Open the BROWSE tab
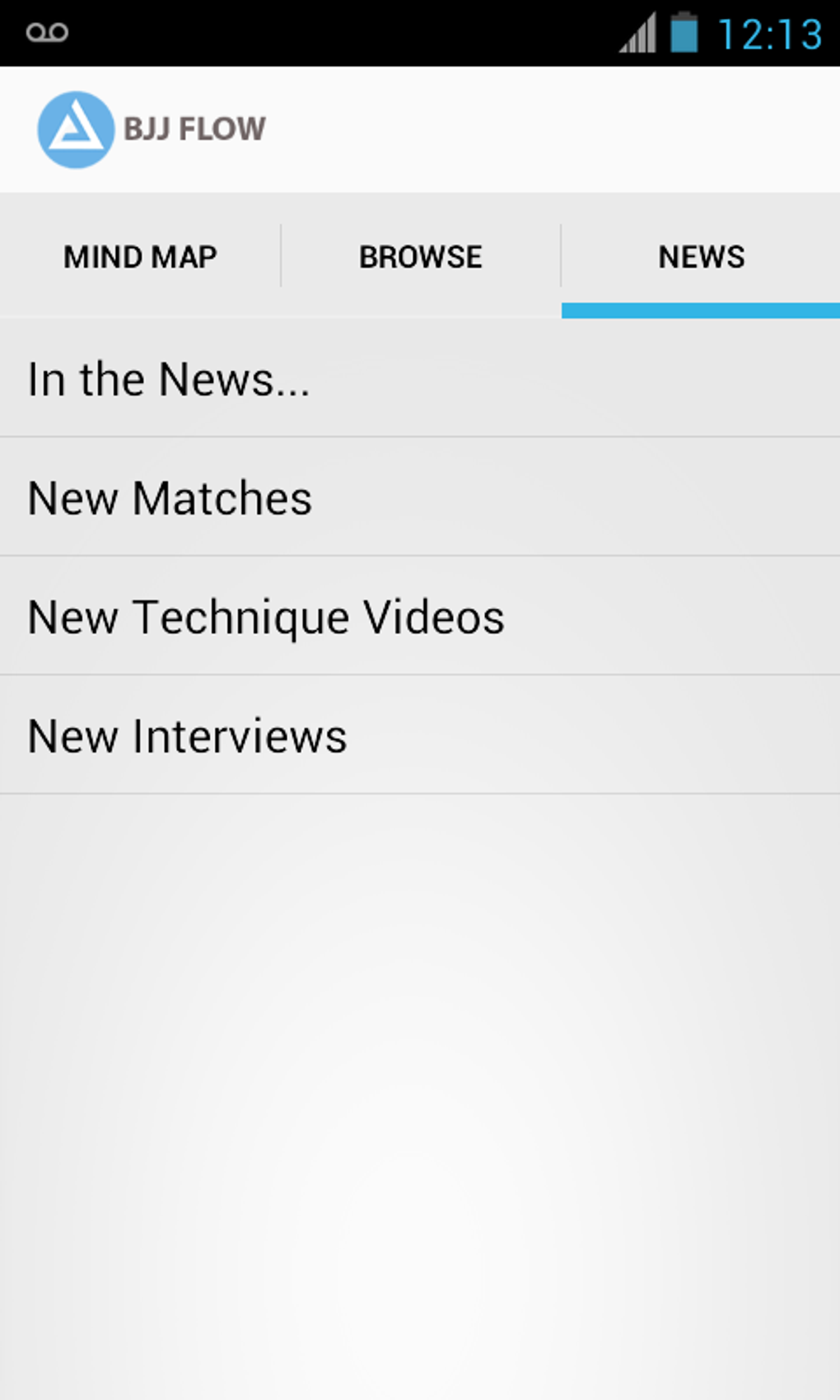This screenshot has height=1400, width=840. tap(420, 256)
